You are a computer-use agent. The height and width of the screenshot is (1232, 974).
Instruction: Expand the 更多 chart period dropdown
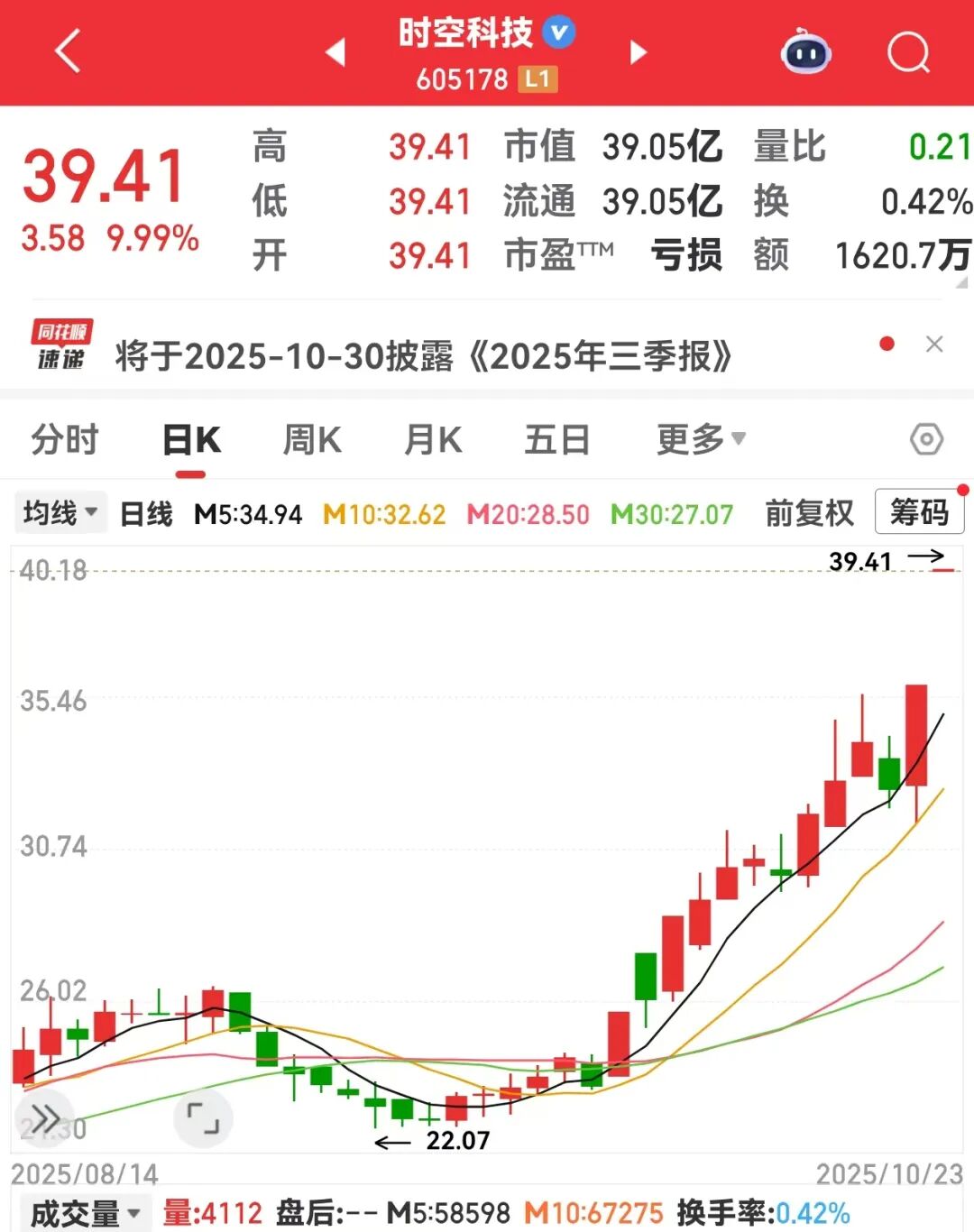point(701,440)
